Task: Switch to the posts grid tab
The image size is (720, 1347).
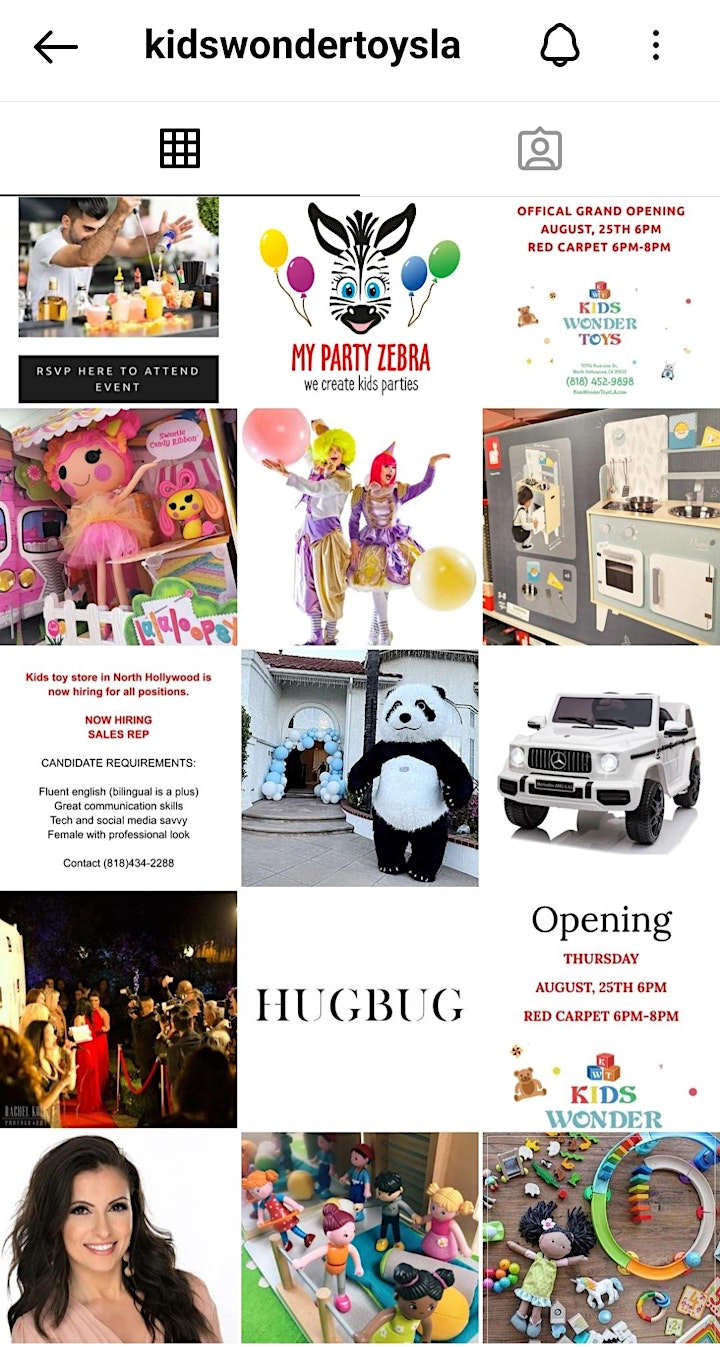Action: (180, 149)
